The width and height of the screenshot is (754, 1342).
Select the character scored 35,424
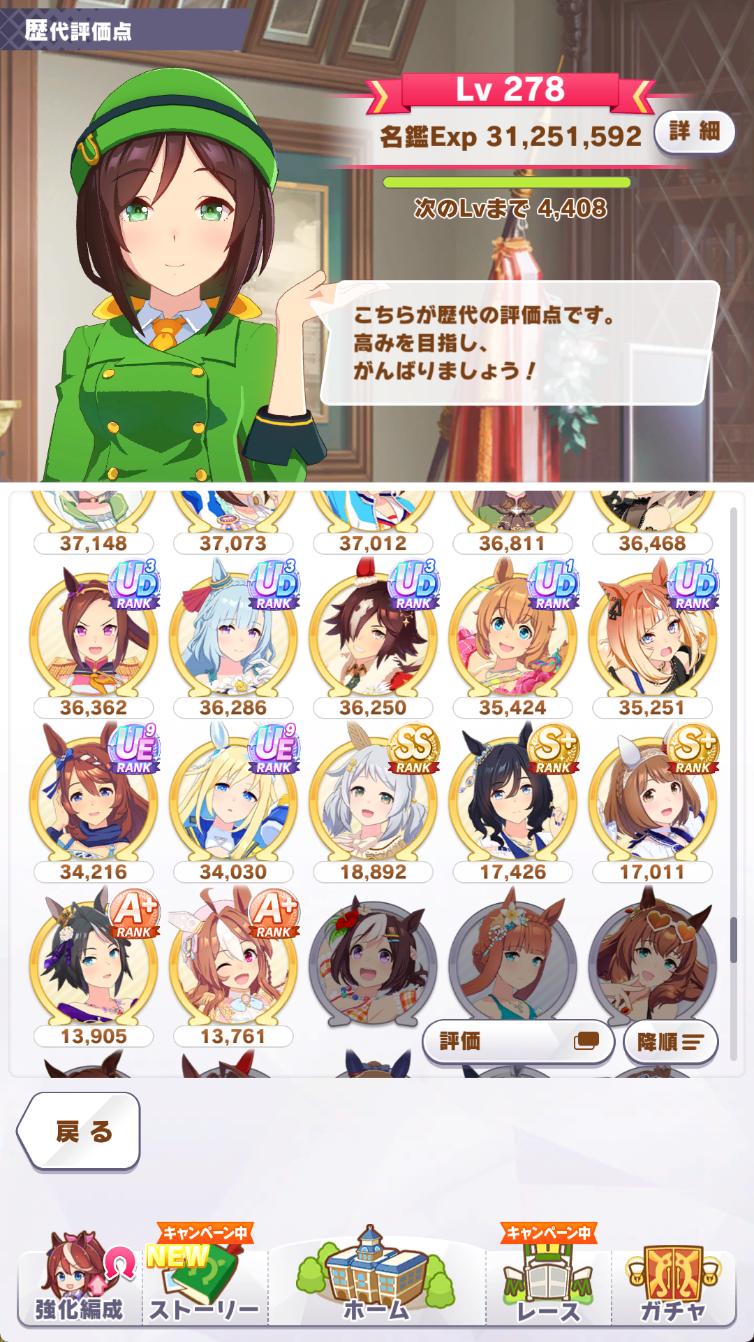(513, 634)
